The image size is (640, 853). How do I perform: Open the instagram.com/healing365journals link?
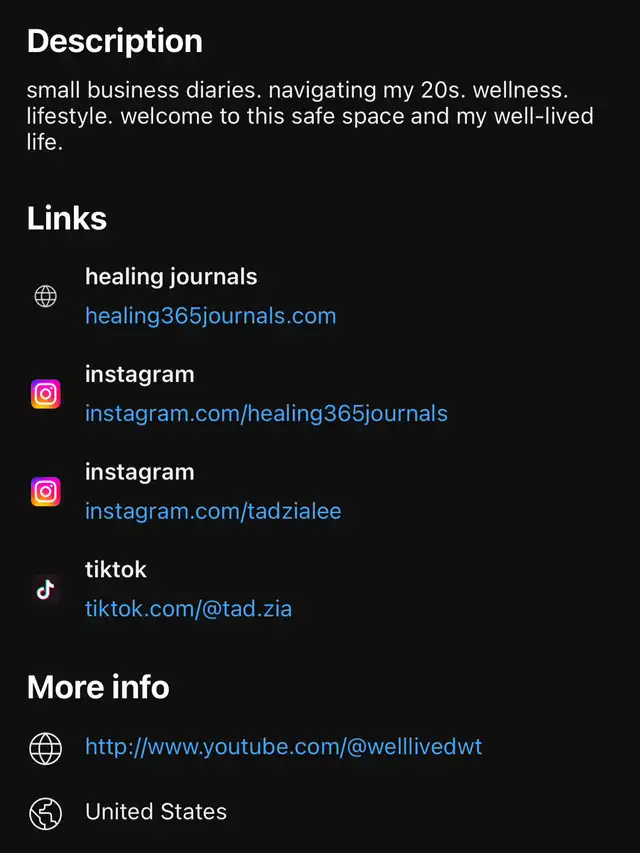[266, 413]
